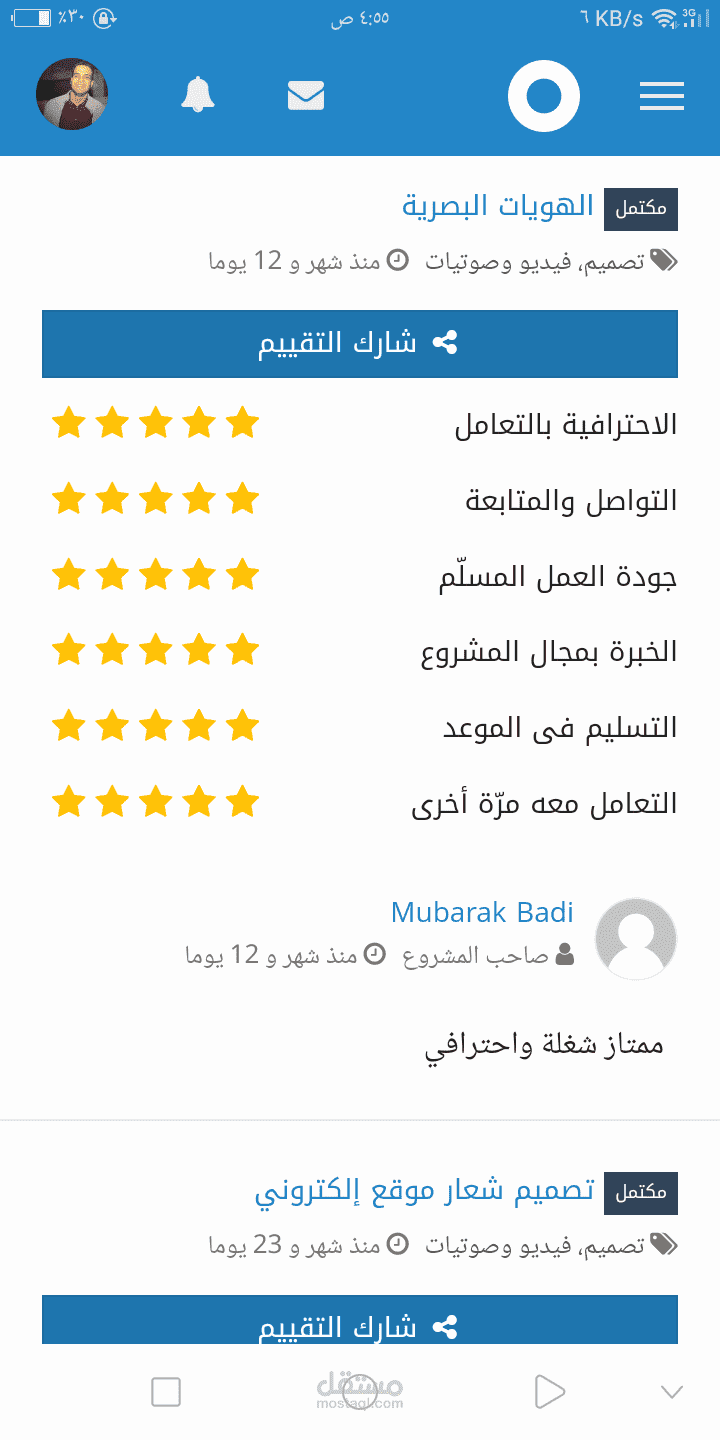720x1440 pixels.
Task: Tap the Mostaql circle logo
Action: pos(543,96)
